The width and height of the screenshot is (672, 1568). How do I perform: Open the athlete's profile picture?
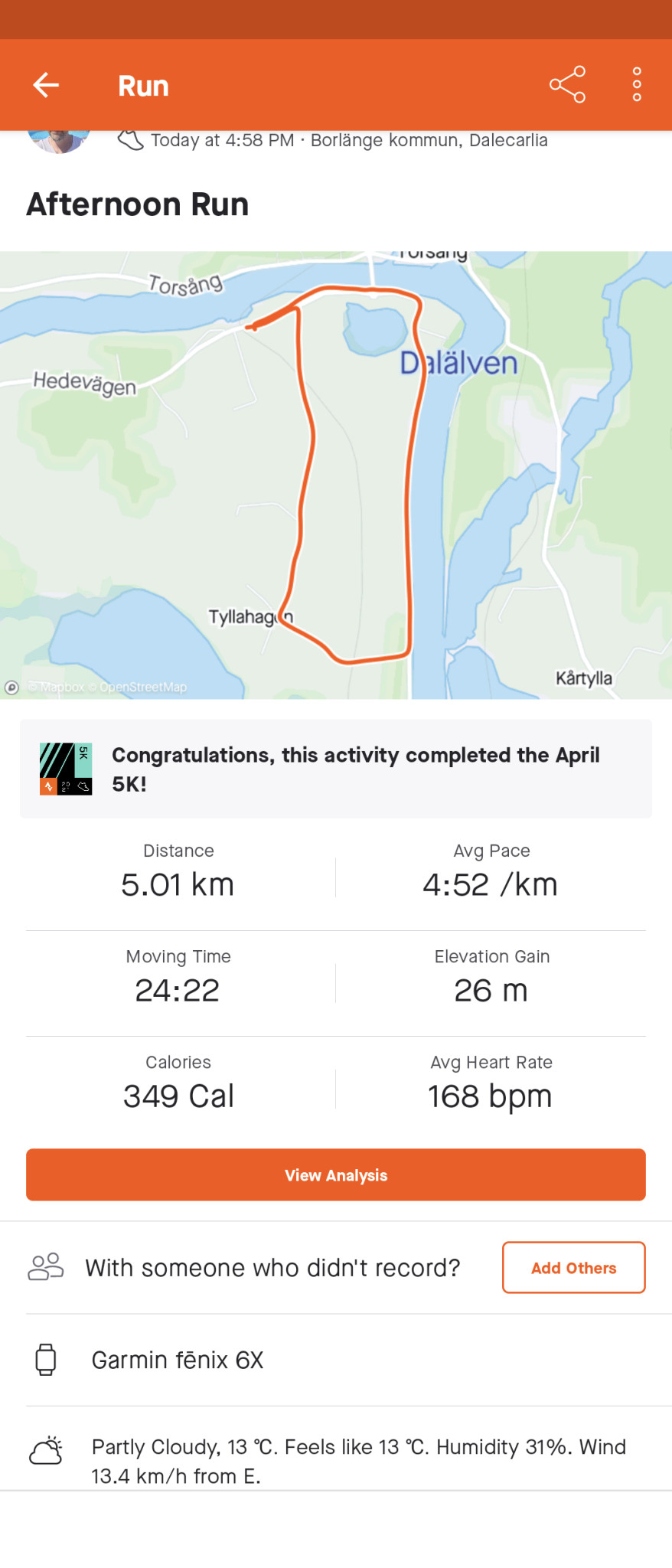tap(58, 141)
